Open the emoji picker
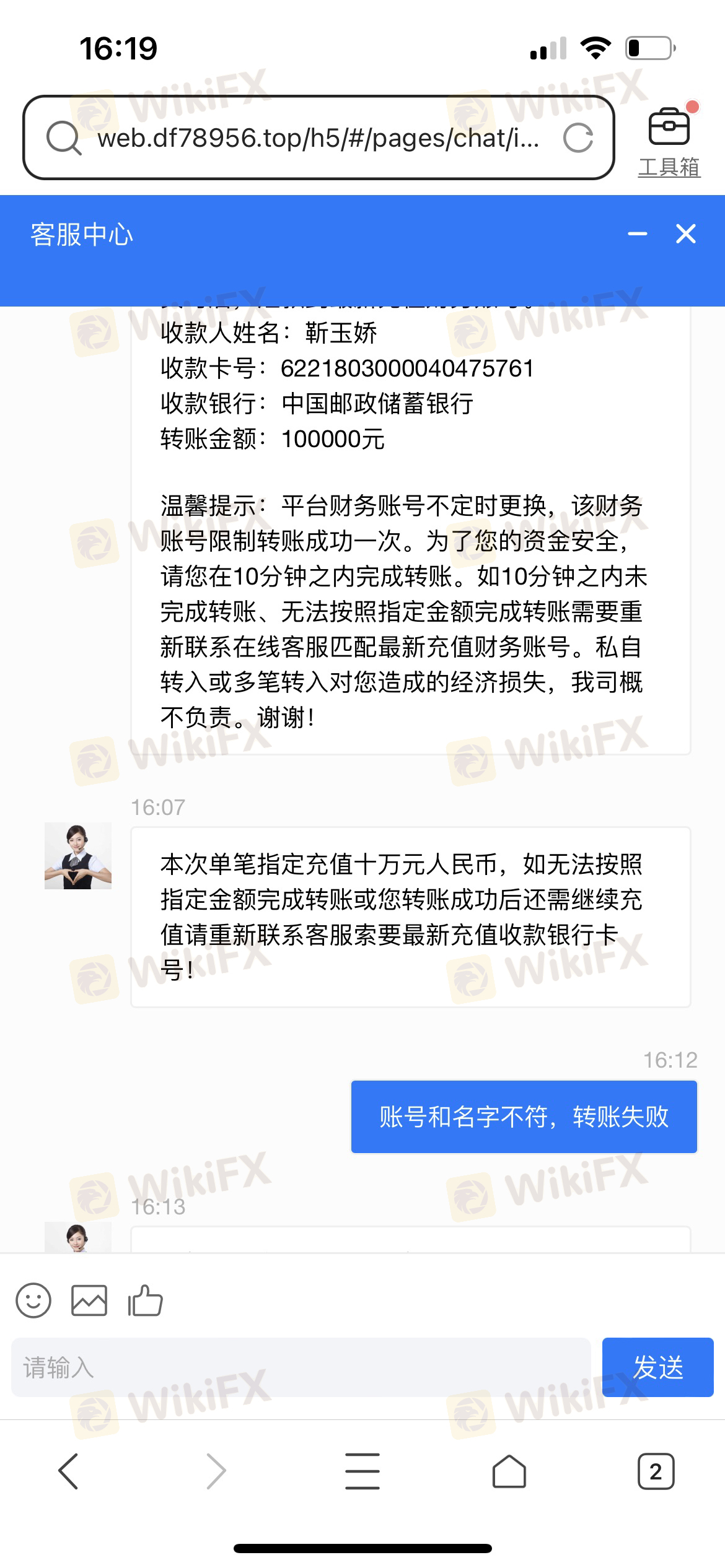The width and height of the screenshot is (725, 1568). 33,1300
